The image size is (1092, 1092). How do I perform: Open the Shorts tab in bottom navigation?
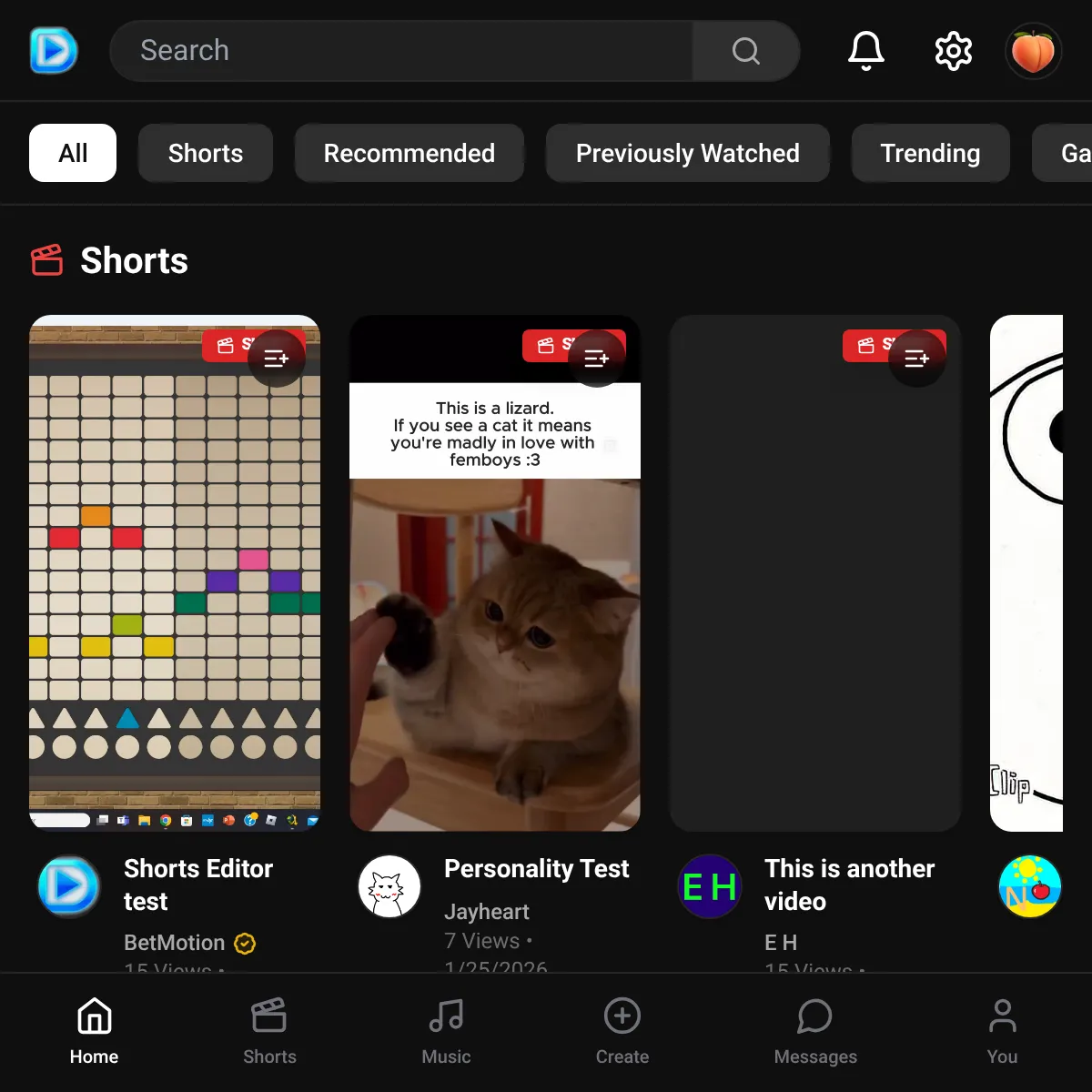269,1030
